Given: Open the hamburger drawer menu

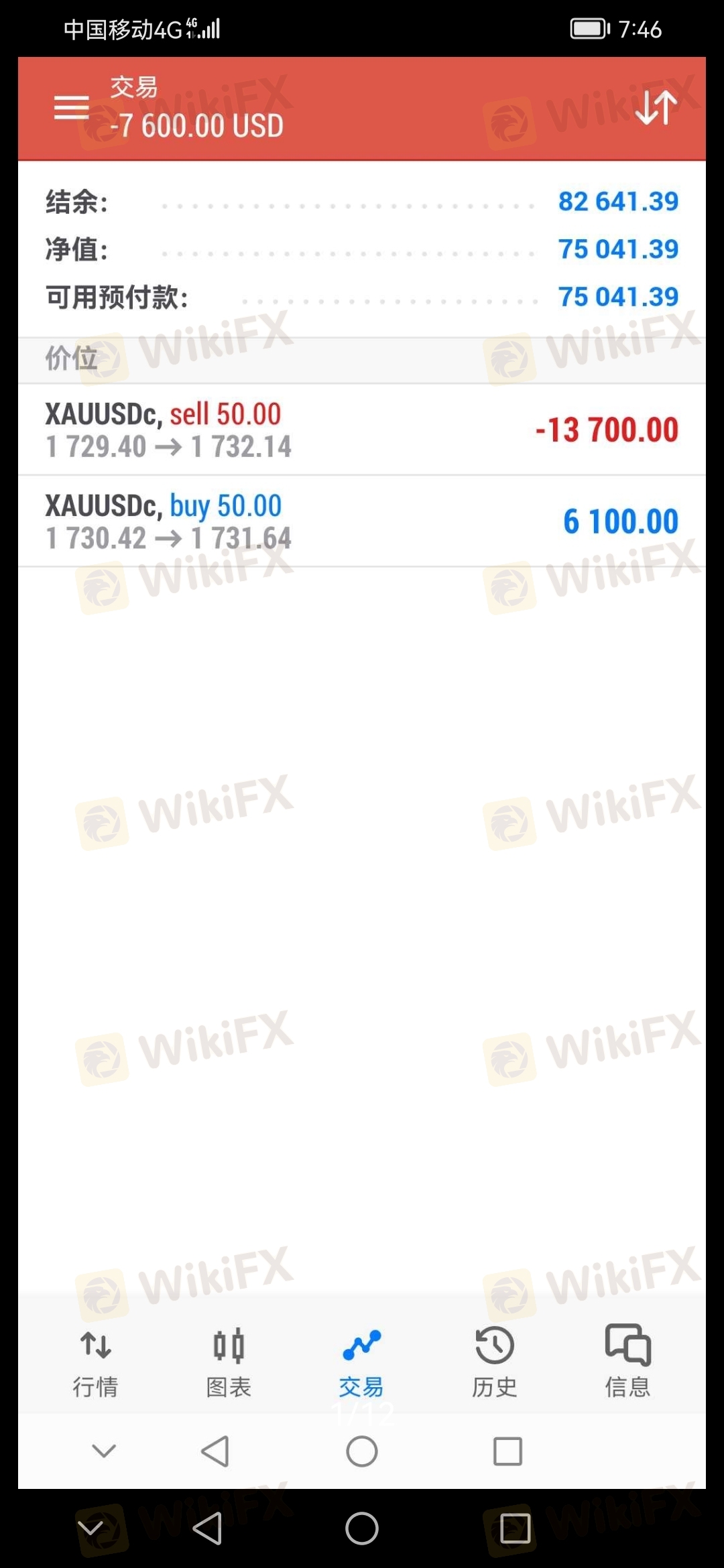Looking at the screenshot, I should tap(72, 108).
